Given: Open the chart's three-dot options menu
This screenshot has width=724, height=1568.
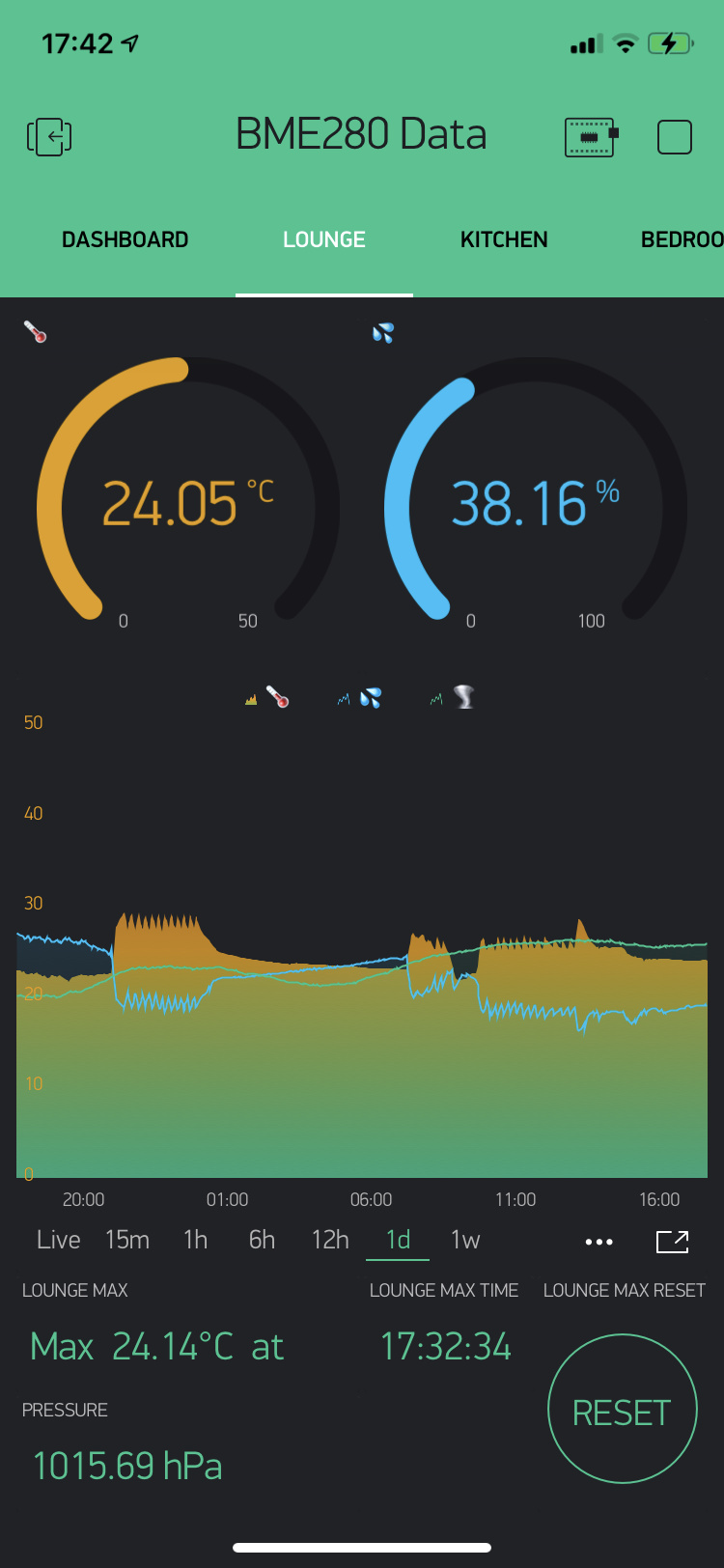Looking at the screenshot, I should pyautogui.click(x=599, y=1242).
